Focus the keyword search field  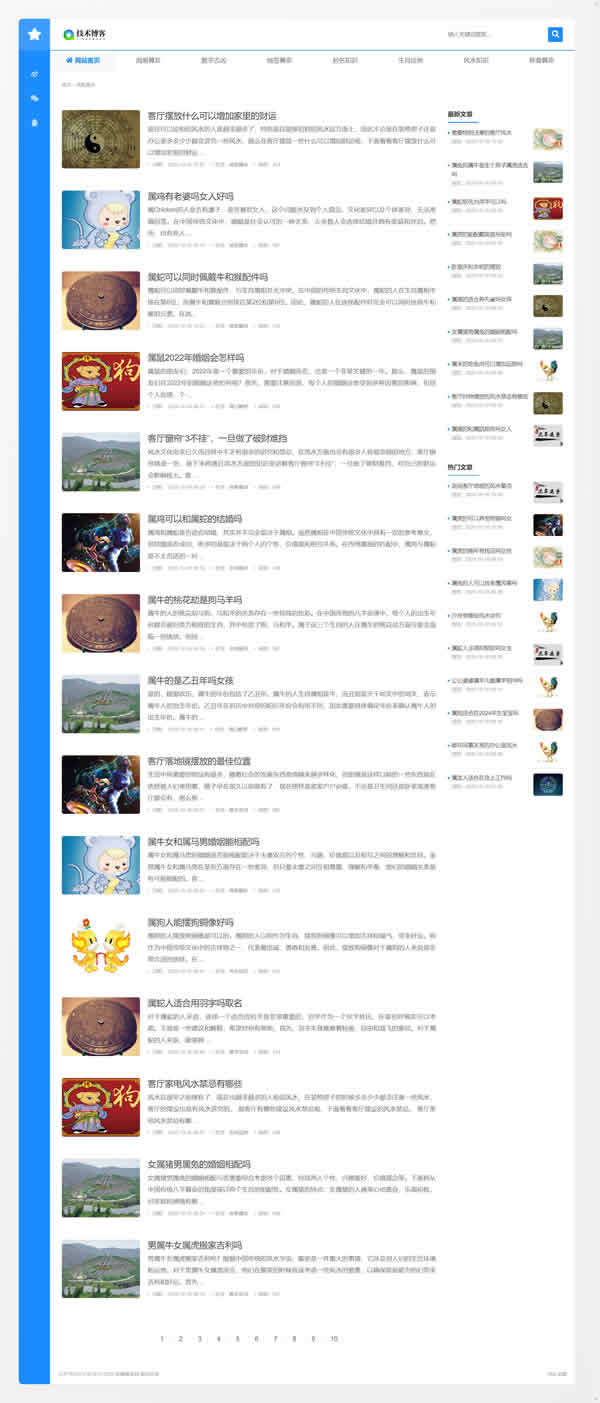coord(494,34)
